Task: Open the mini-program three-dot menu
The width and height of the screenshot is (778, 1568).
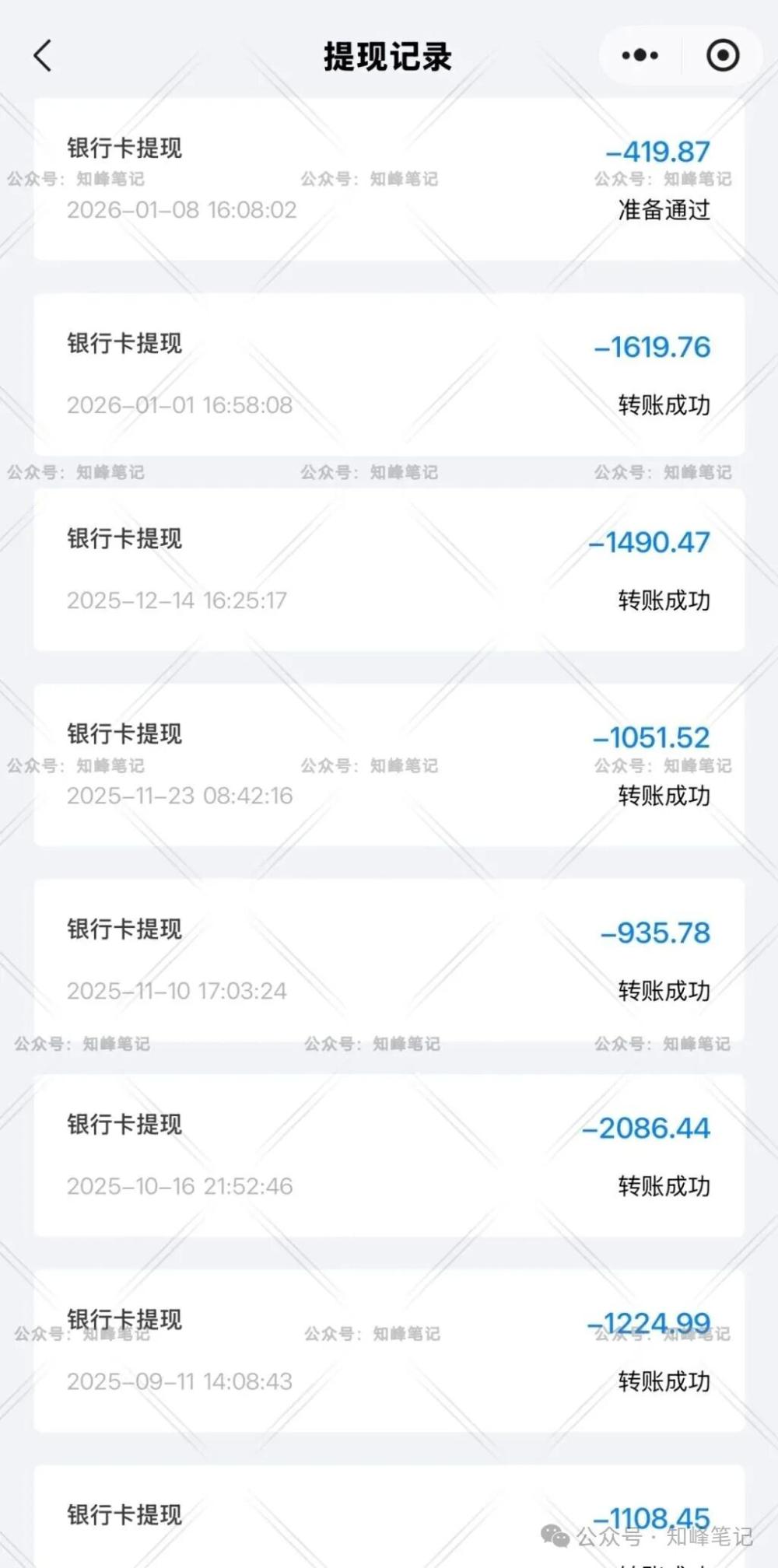Action: [640, 55]
